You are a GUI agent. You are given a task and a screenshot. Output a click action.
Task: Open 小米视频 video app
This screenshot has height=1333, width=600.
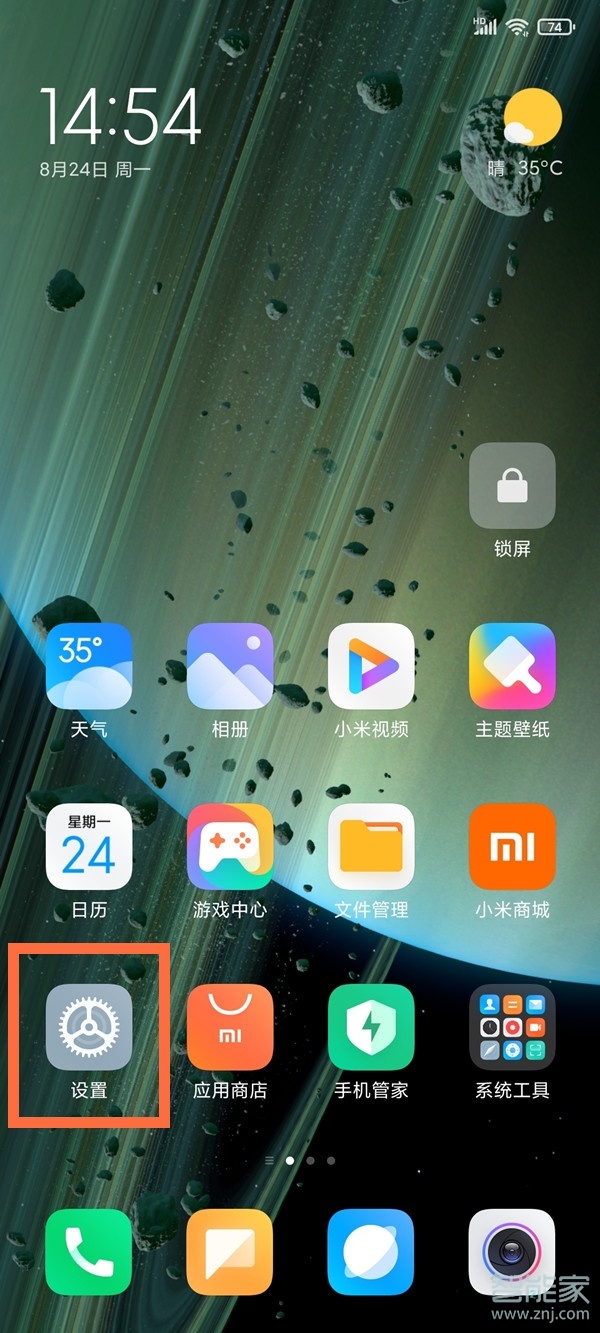click(x=371, y=666)
